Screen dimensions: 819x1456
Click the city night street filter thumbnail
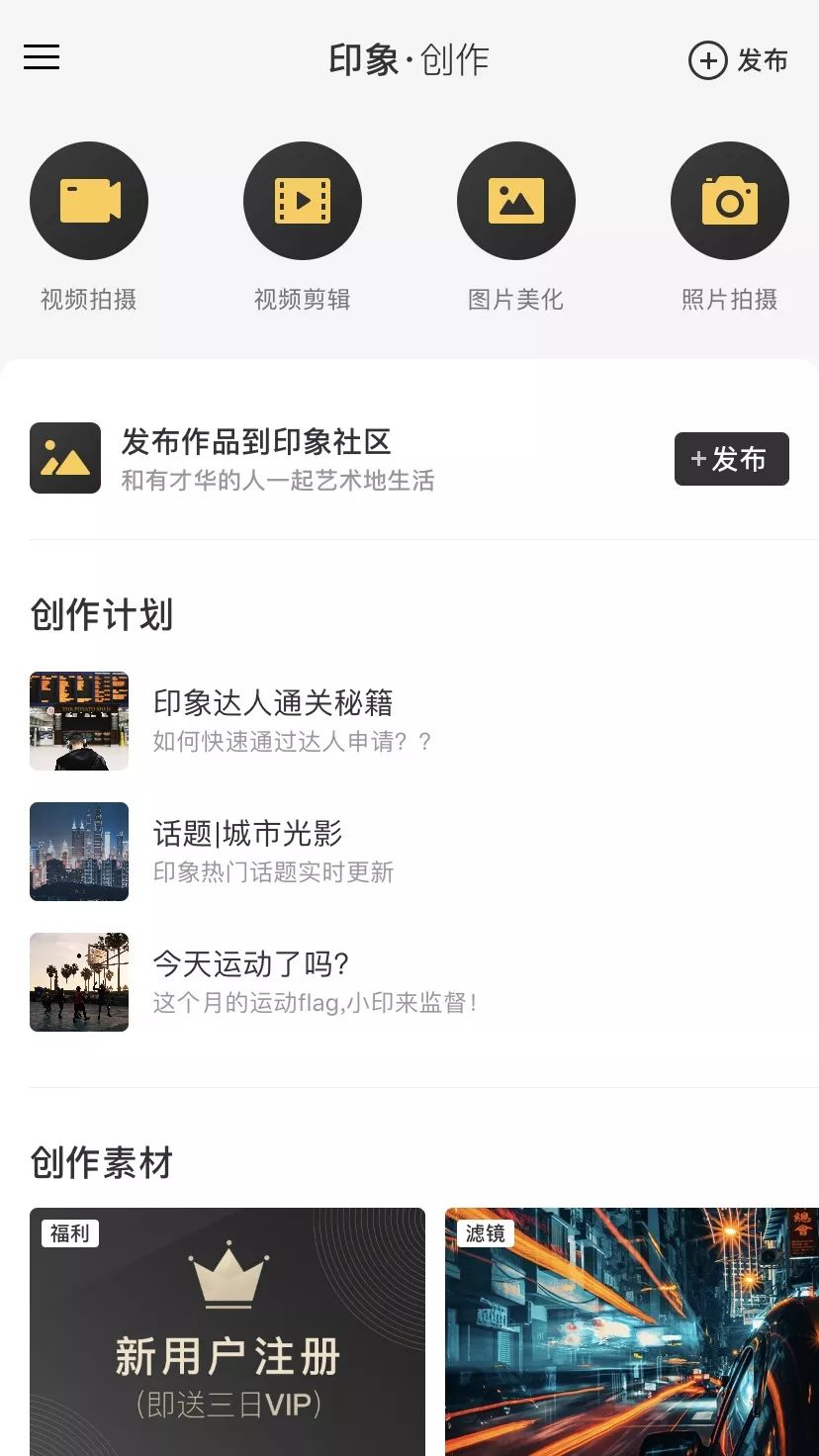click(x=632, y=1330)
